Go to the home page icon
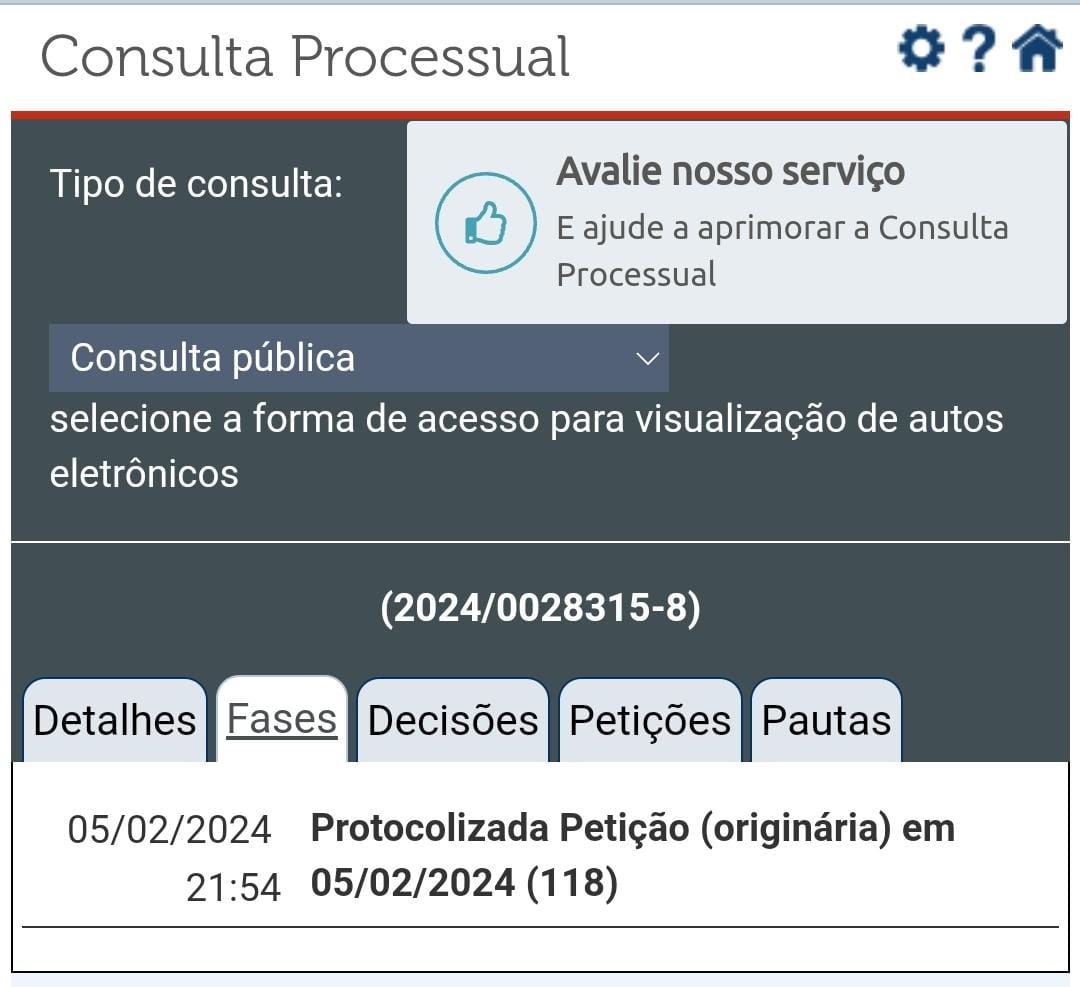Screen dimensions: 1080x987 click(1036, 49)
